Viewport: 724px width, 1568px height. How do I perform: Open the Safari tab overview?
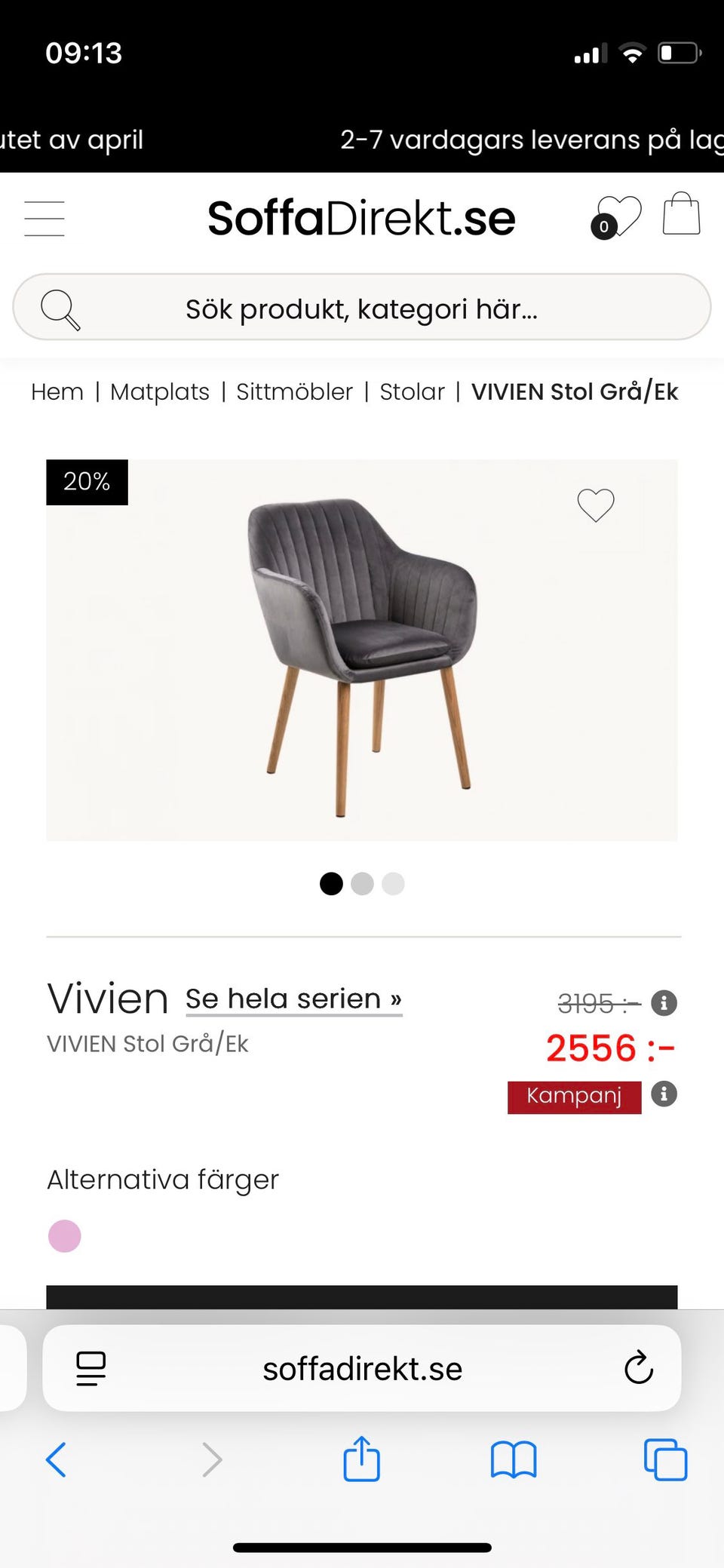(665, 1459)
